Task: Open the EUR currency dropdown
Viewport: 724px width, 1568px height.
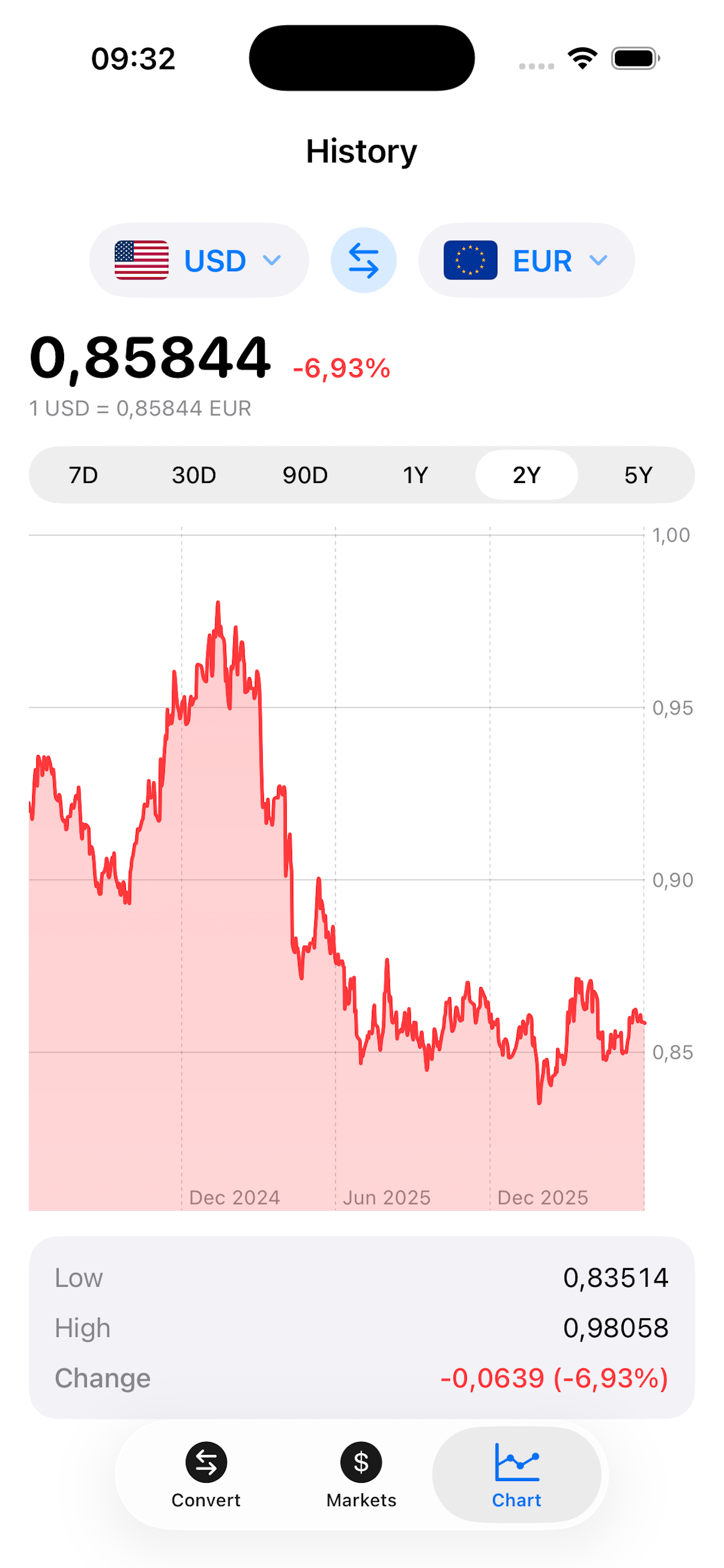Action: [x=526, y=260]
